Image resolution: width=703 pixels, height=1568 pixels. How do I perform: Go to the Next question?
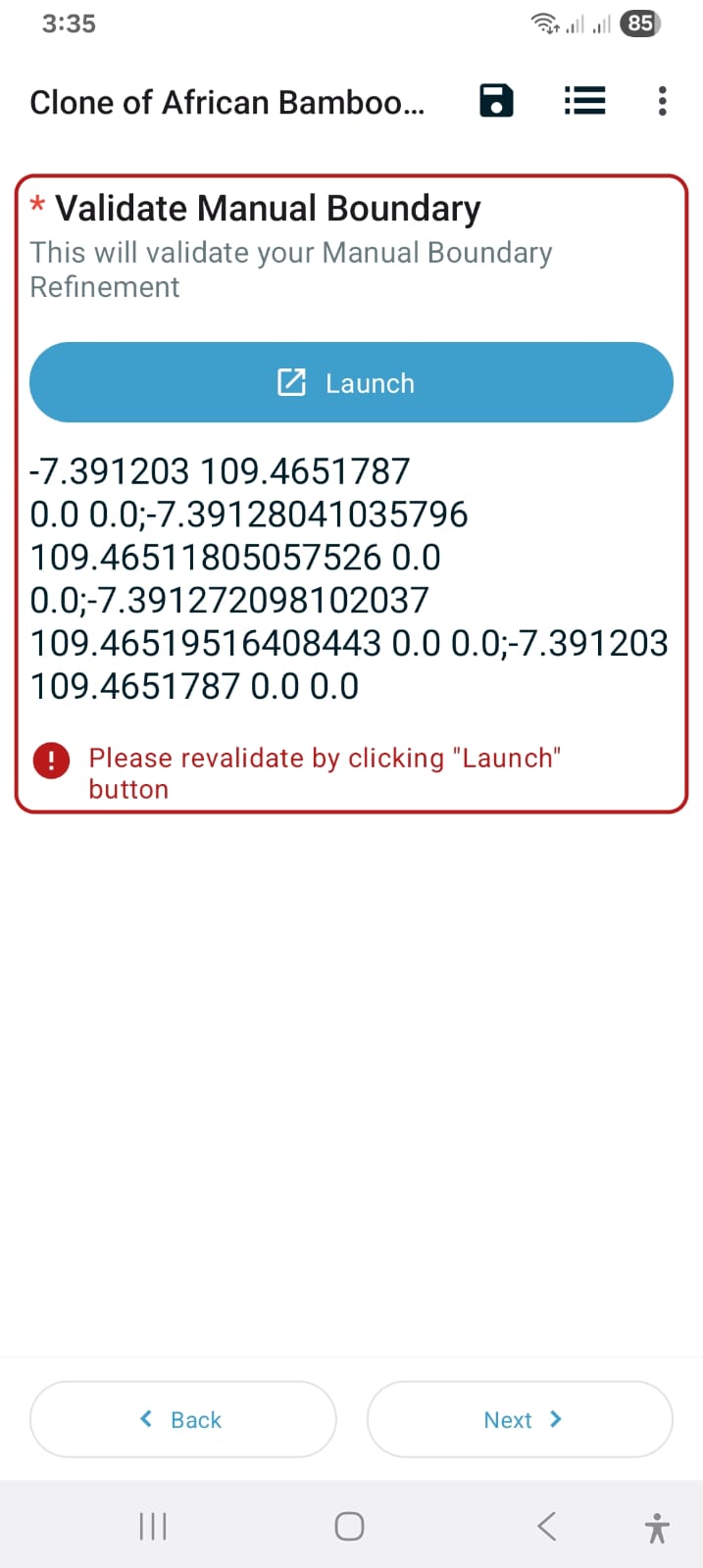520,1419
